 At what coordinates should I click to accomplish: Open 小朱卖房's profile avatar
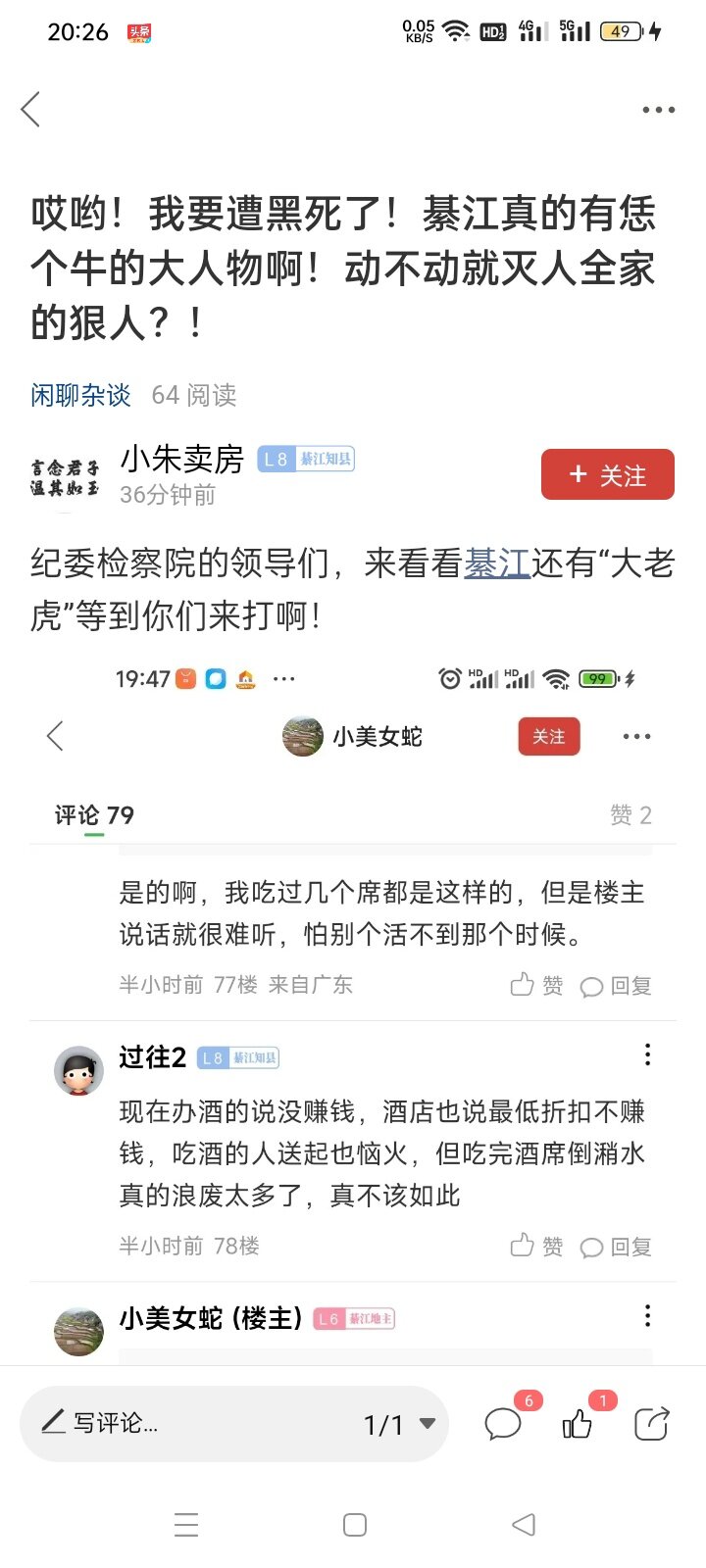pos(65,477)
